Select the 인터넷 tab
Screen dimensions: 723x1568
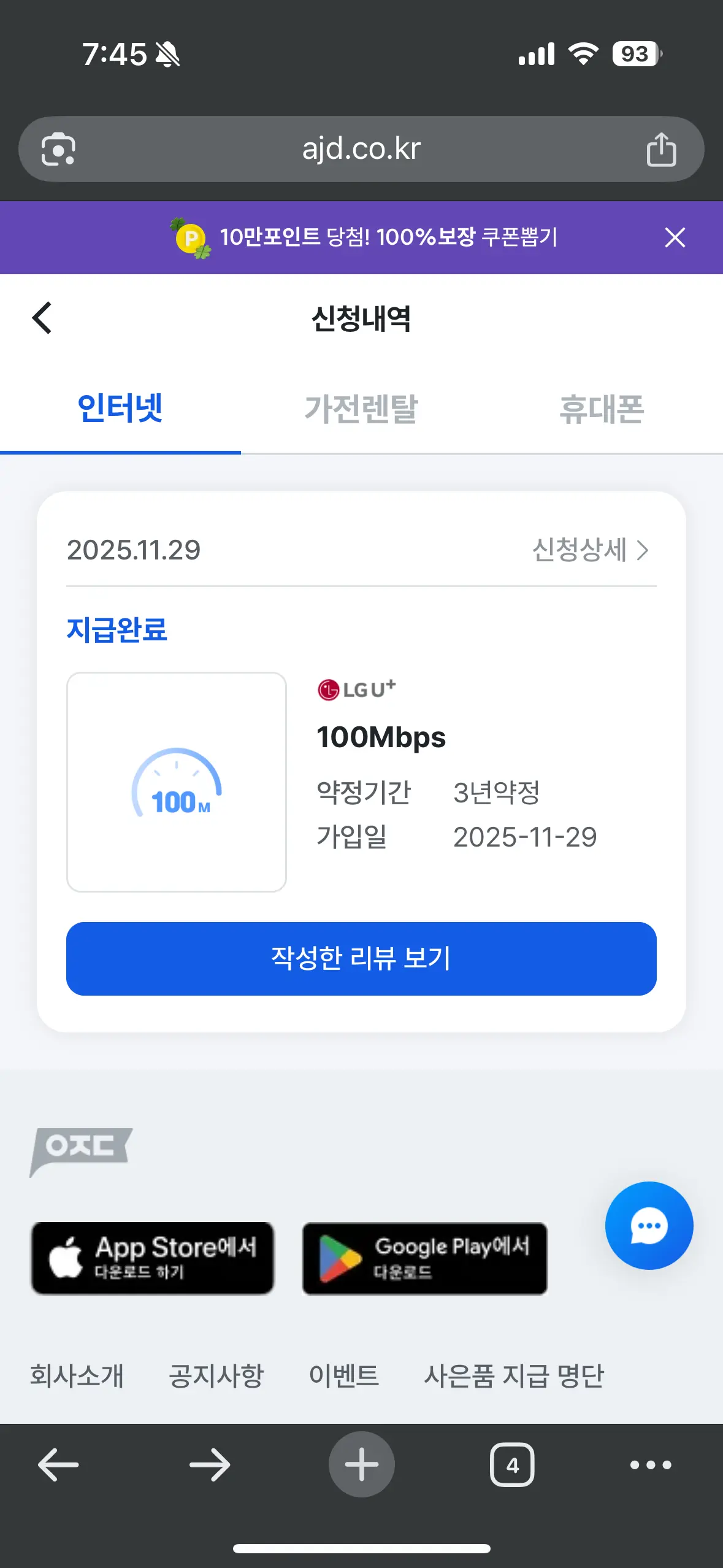pyautogui.click(x=120, y=409)
